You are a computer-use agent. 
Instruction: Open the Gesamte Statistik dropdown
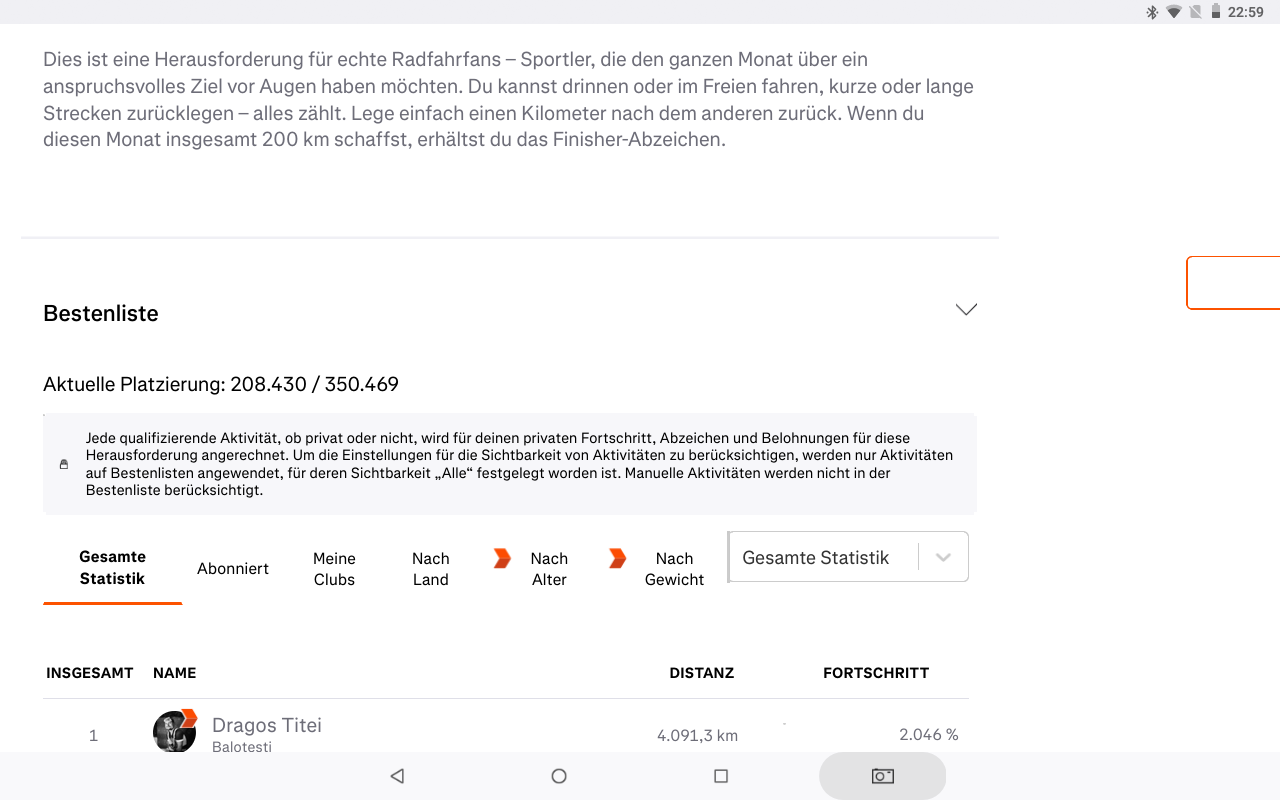point(847,557)
